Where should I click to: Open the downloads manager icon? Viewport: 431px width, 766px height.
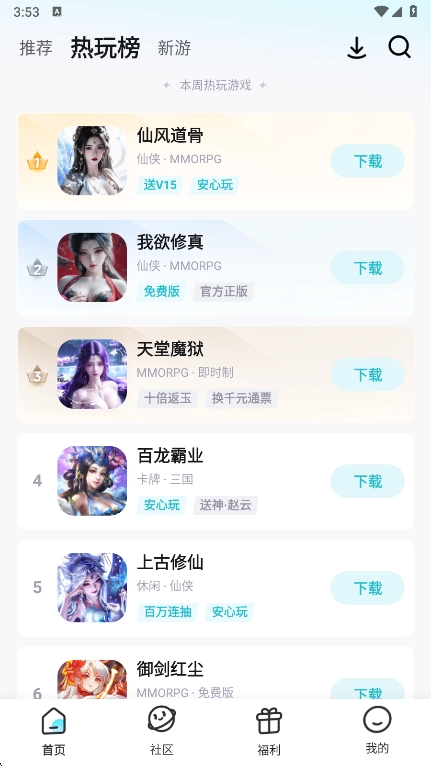pyautogui.click(x=357, y=48)
